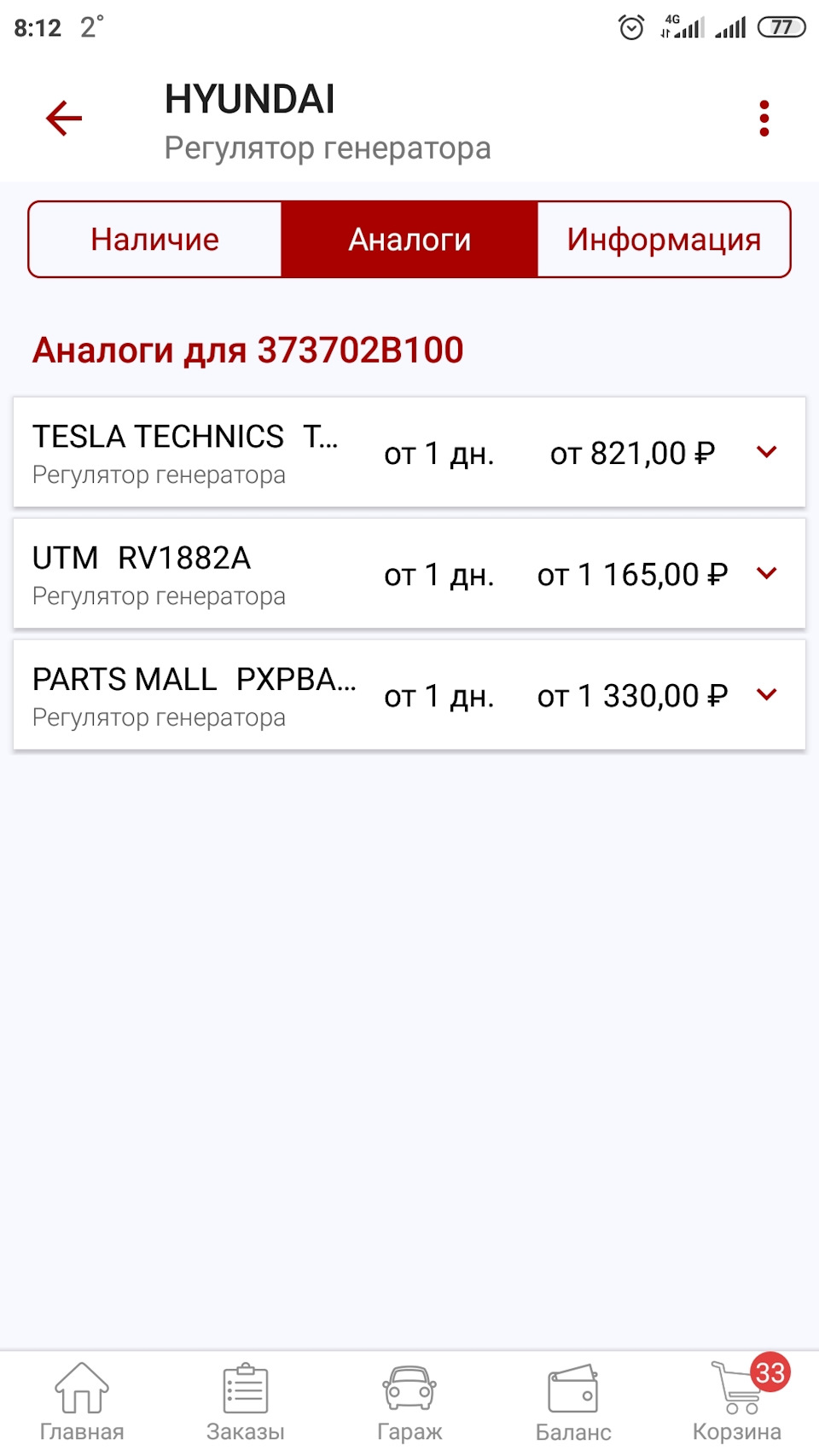Open the Информация tab
This screenshot has width=819, height=1456.
tap(664, 240)
